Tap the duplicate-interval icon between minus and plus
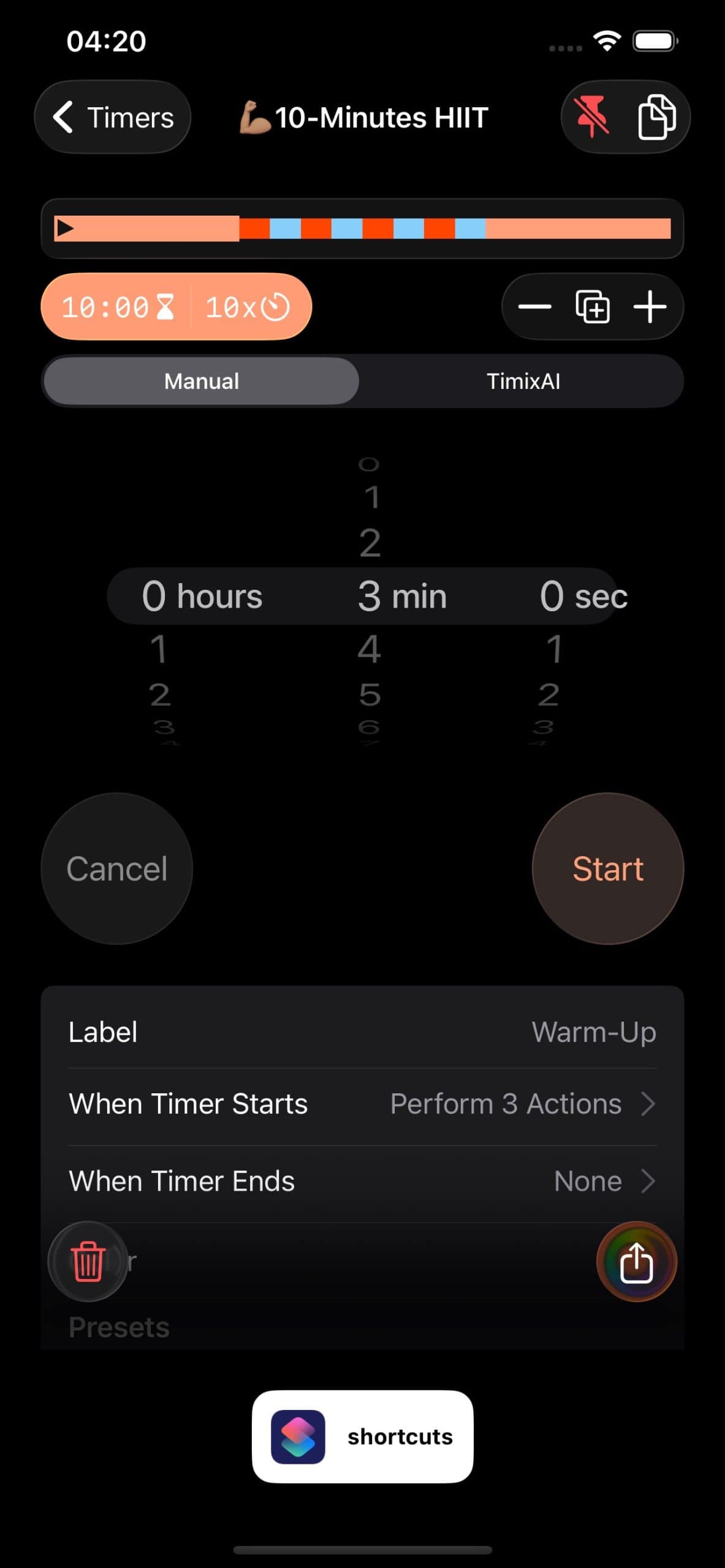 (592, 307)
